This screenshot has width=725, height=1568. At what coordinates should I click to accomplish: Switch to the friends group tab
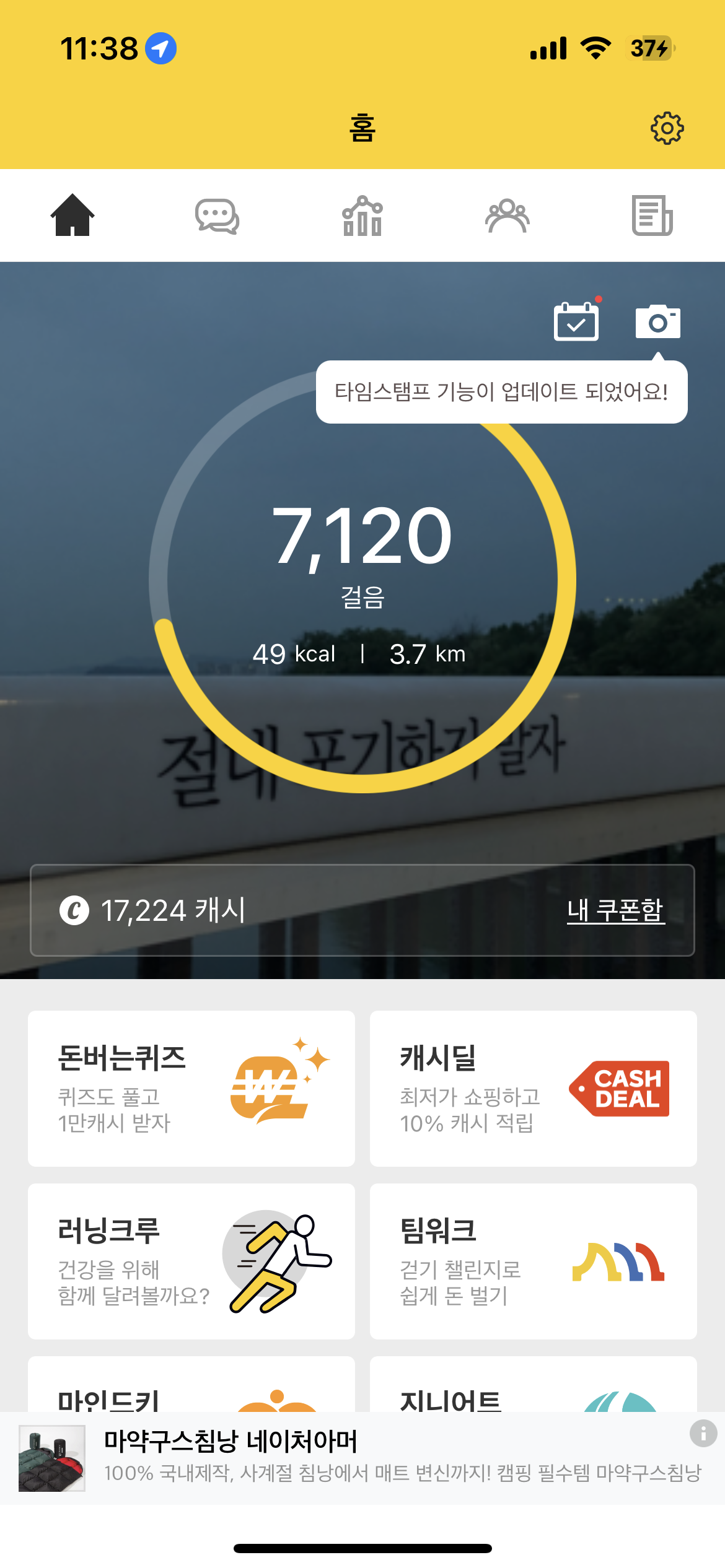click(507, 216)
